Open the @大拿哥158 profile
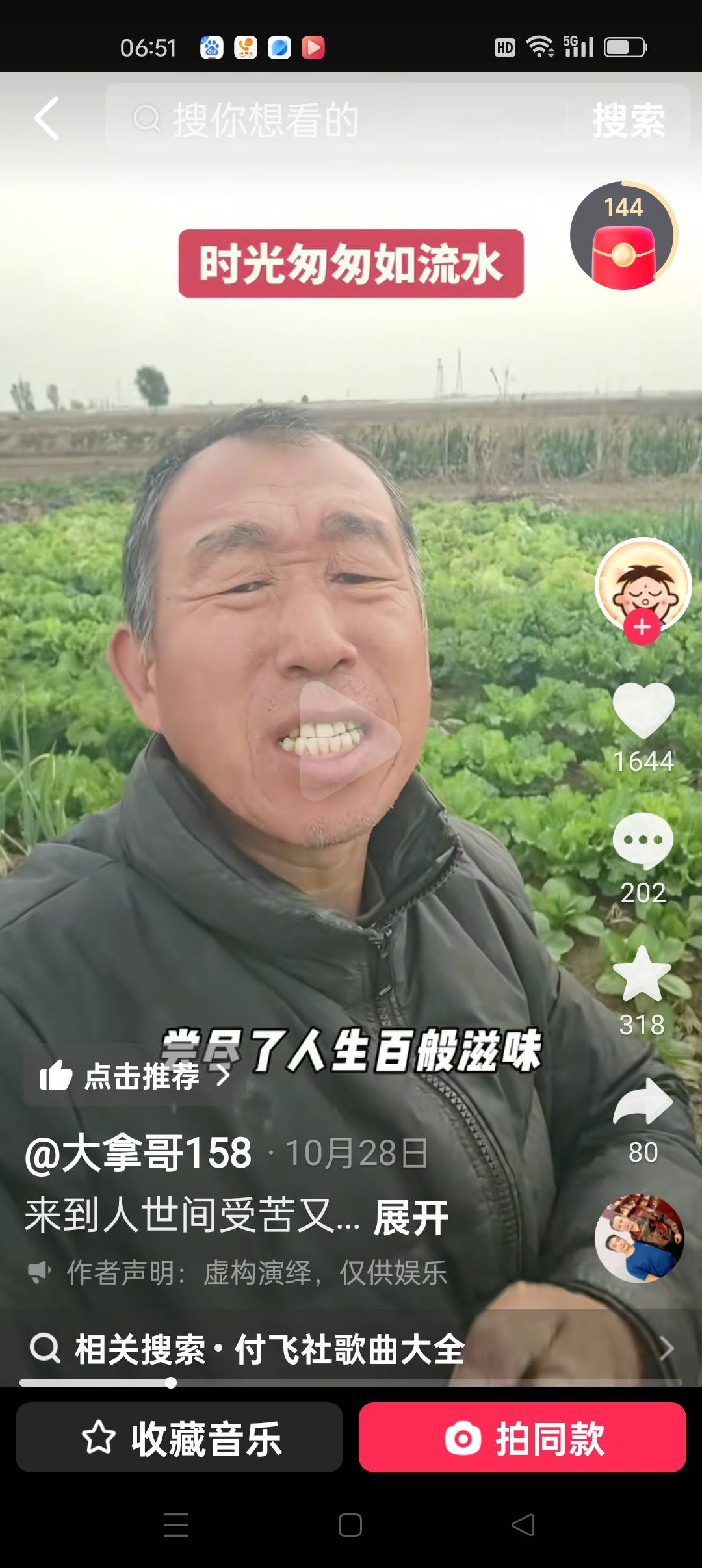Viewport: 702px width, 1568px height. [138, 1154]
